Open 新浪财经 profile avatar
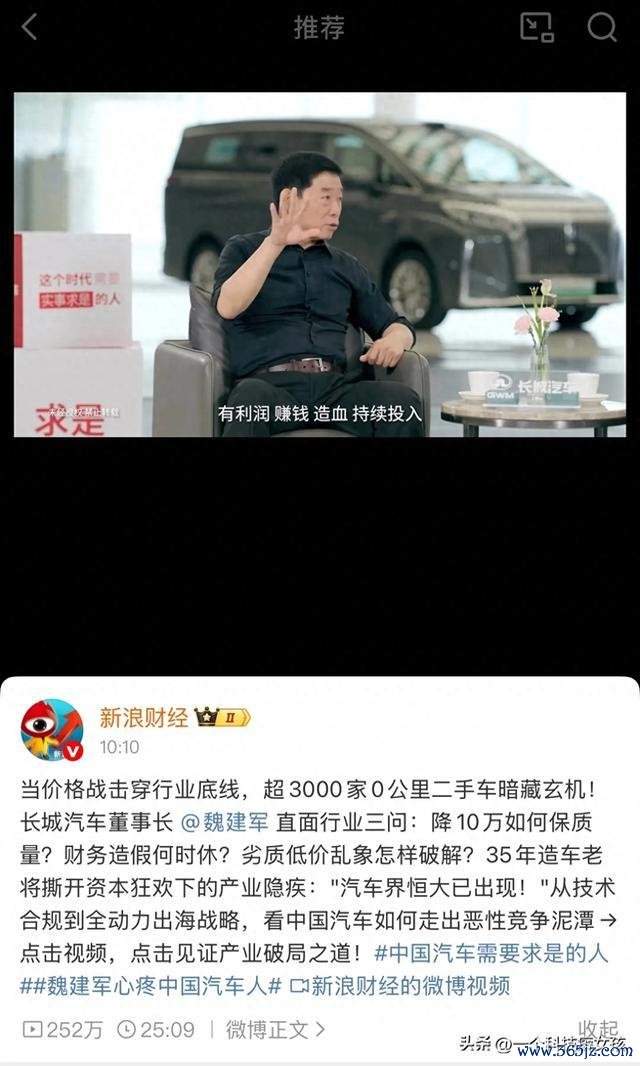Image resolution: width=640 pixels, height=1066 pixels. click(x=52, y=730)
